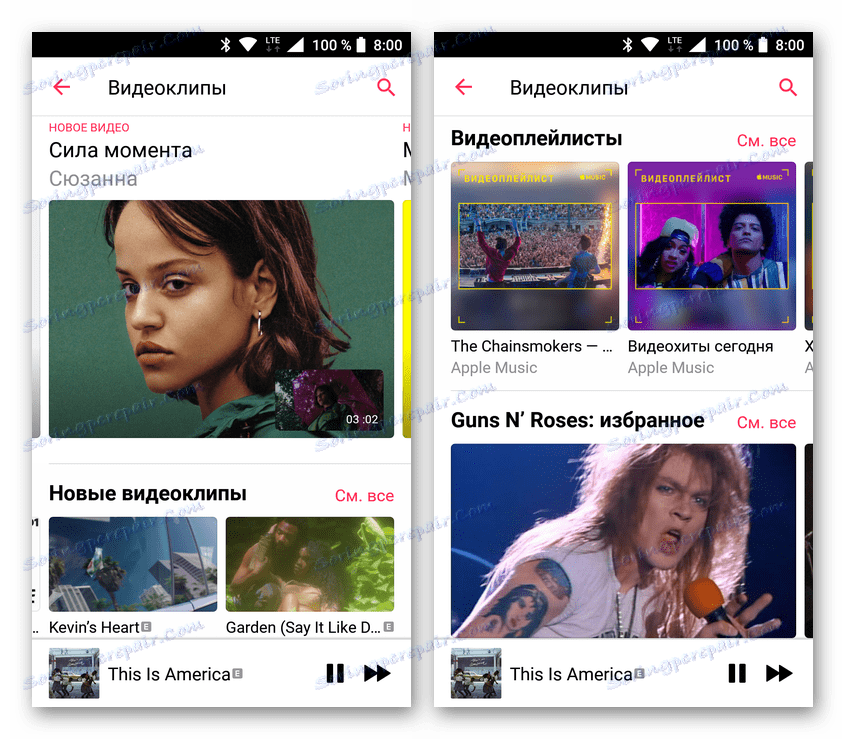The height and width of the screenshot is (739, 851).
Task: See all for Guns N' Roses: избранное
Action: point(766,422)
